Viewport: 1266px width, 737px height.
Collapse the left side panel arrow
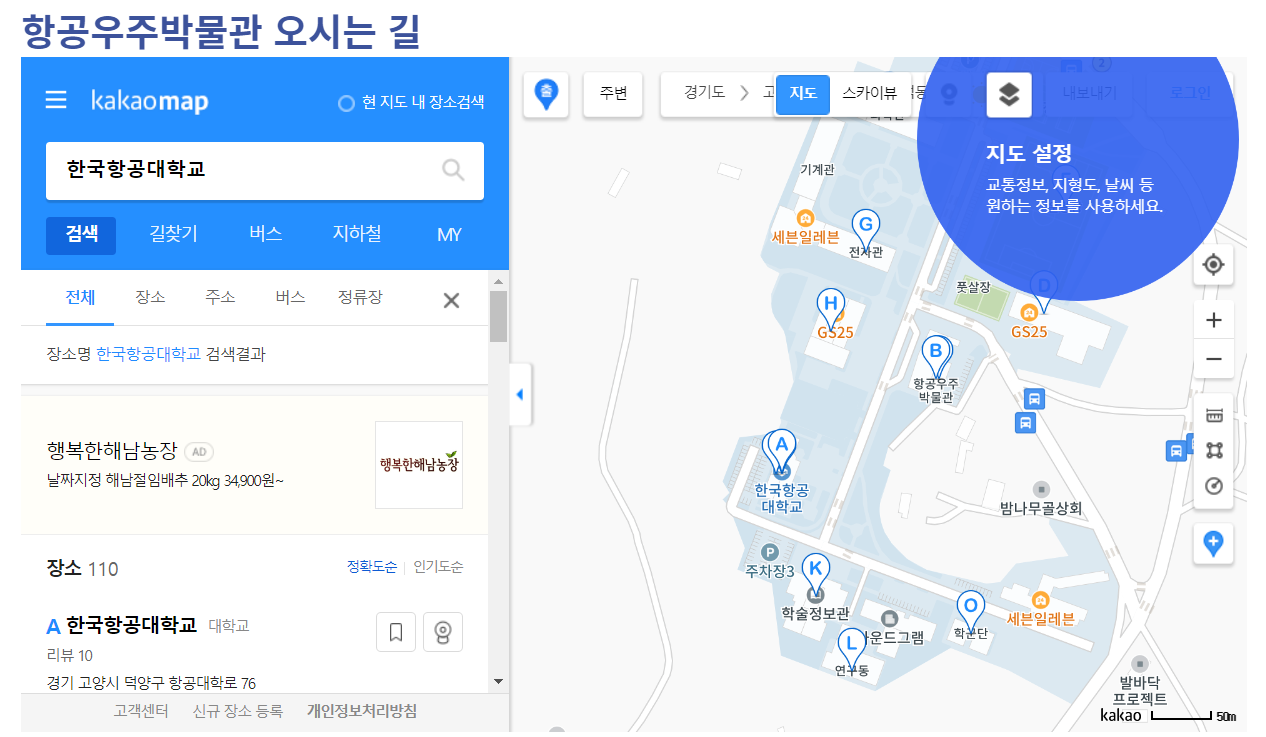click(x=519, y=395)
